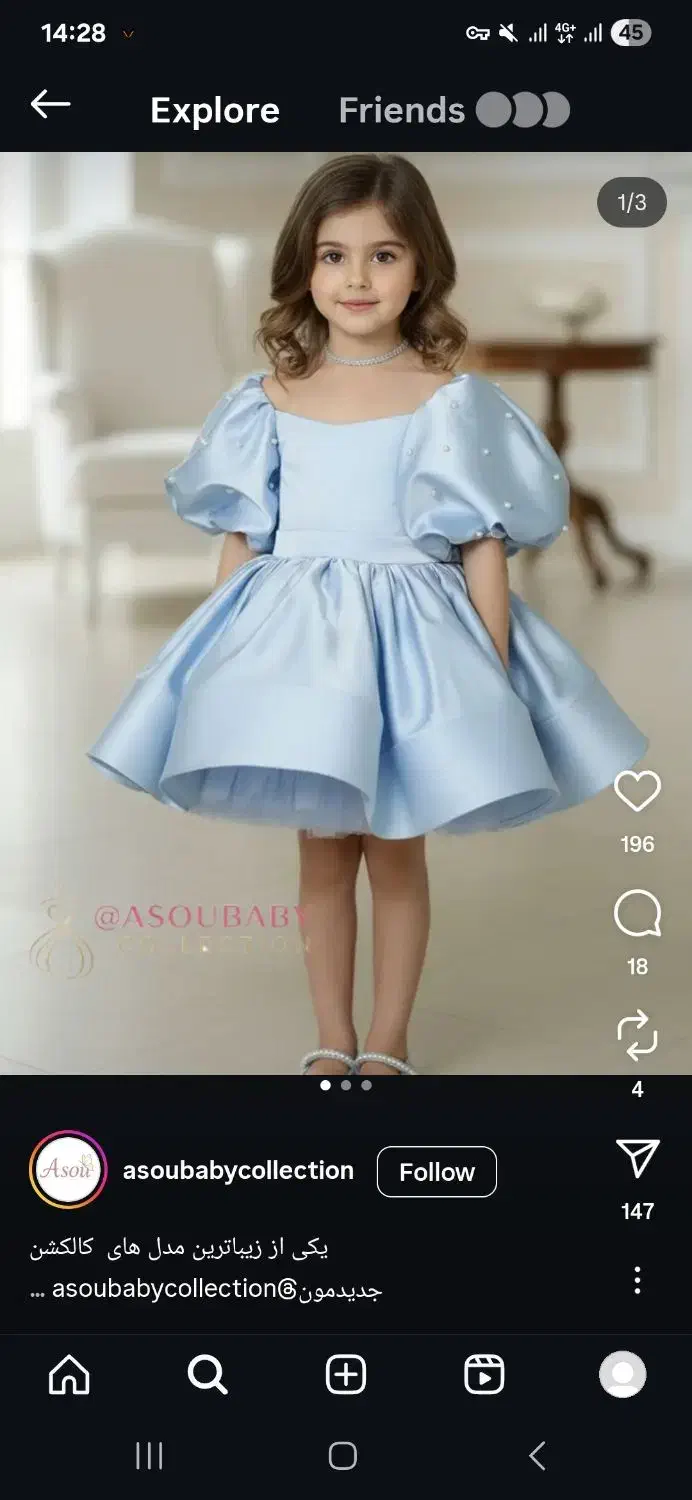The image size is (692, 1500).
Task: Like the asoubabycollection post
Action: (x=637, y=792)
